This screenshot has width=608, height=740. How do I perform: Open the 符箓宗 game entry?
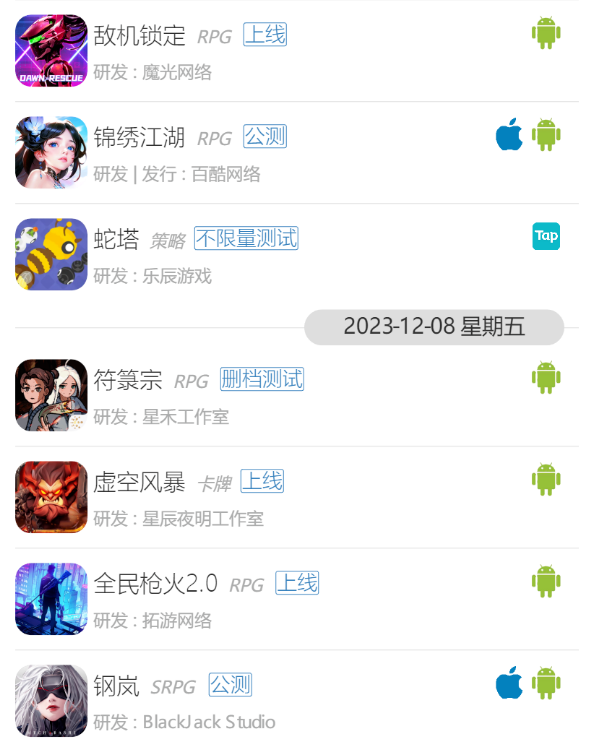tap(127, 381)
